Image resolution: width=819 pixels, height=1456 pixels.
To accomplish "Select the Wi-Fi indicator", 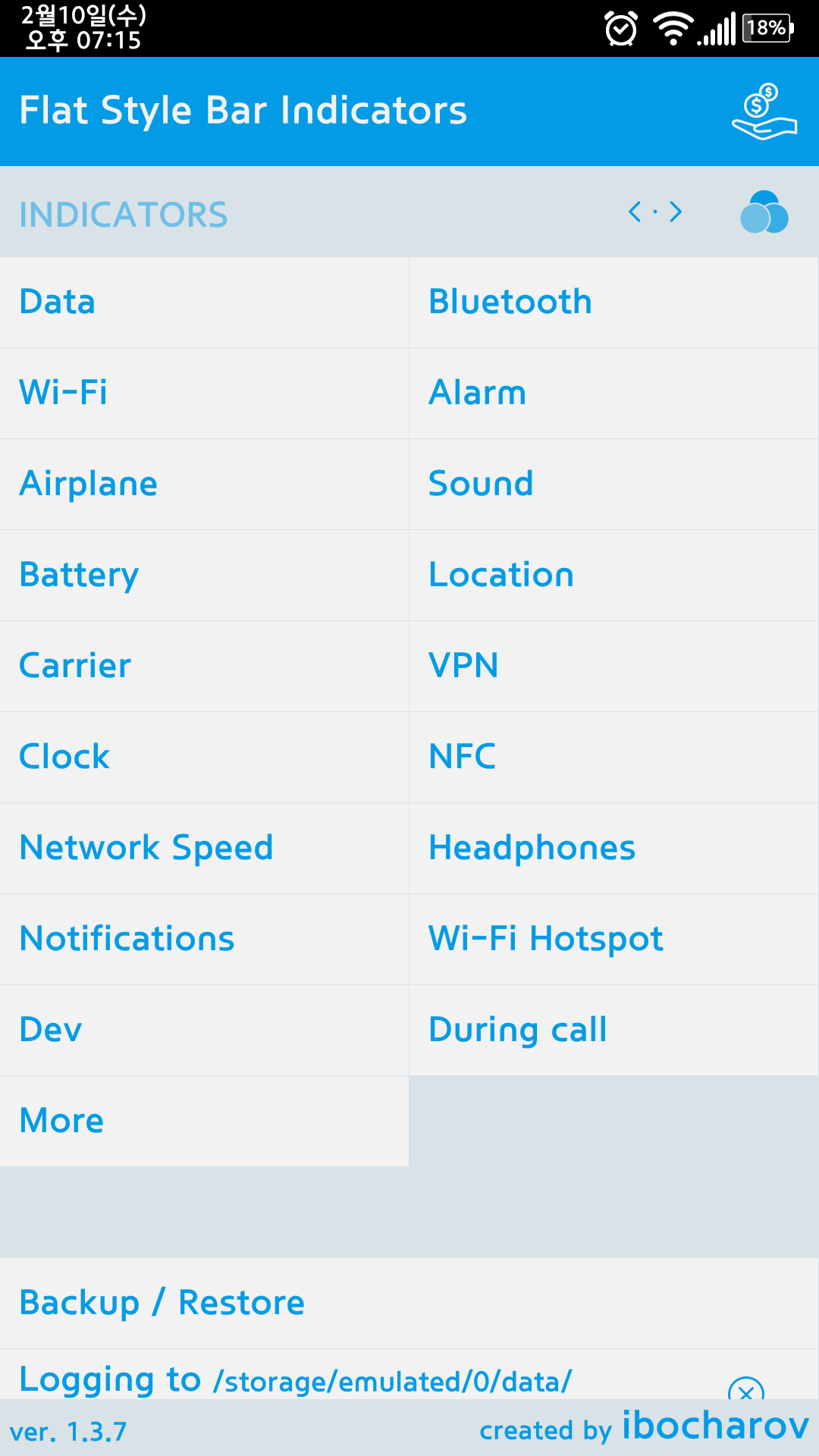I will [x=204, y=393].
